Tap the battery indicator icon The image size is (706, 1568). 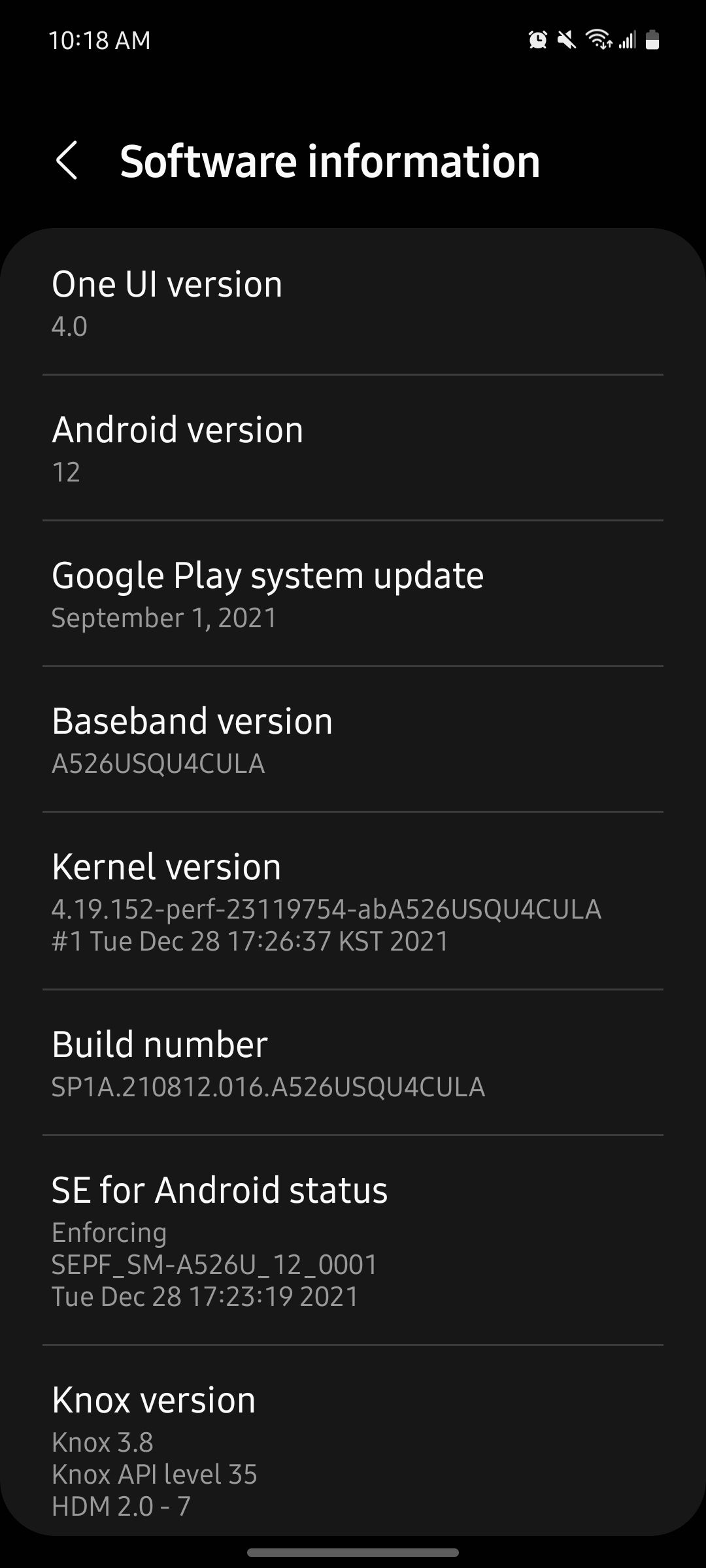652,39
